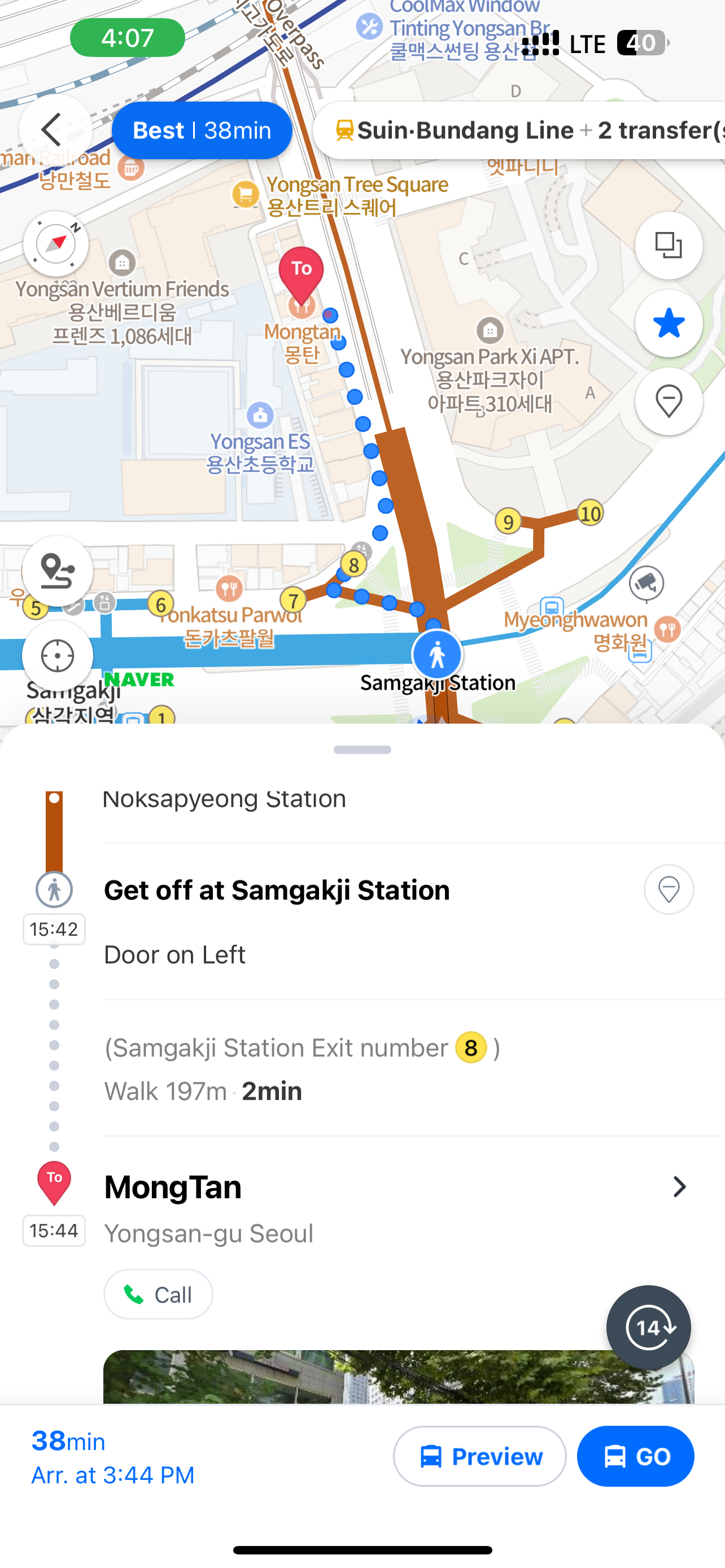The height and width of the screenshot is (1568, 725).
Task: Open the route overview button
Action: pyautogui.click(x=57, y=571)
